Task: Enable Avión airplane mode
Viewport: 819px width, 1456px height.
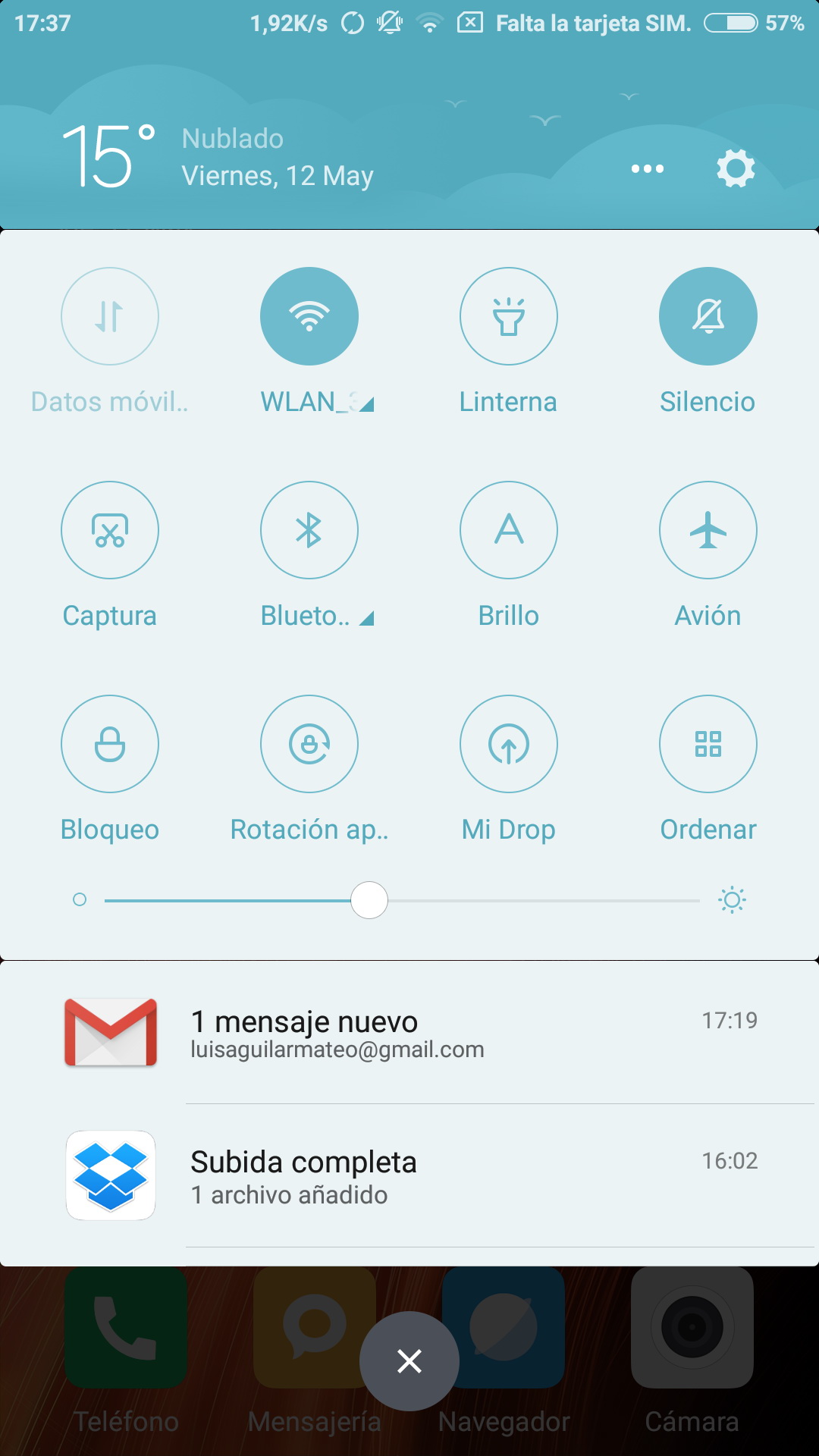Action: (x=708, y=530)
